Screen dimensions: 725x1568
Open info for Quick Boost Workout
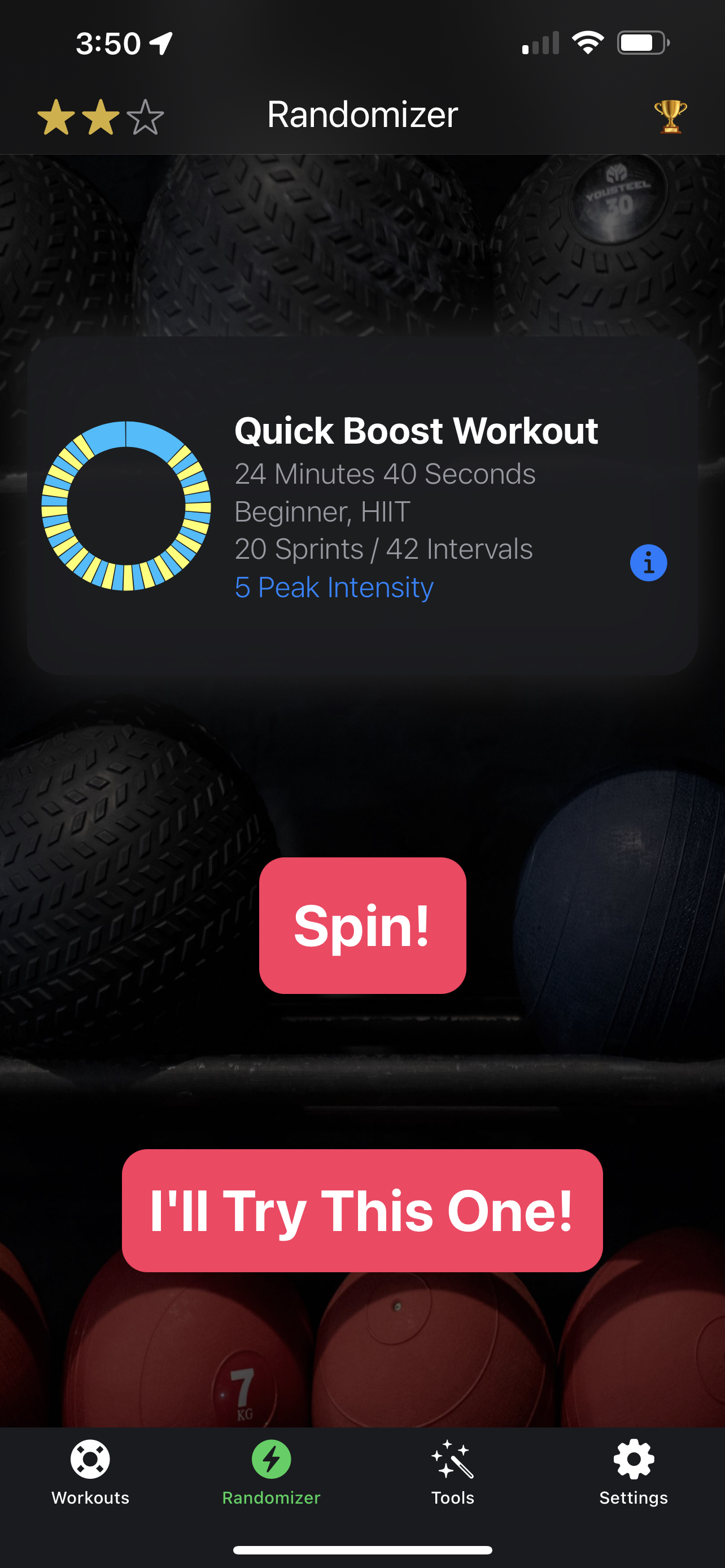(648, 562)
